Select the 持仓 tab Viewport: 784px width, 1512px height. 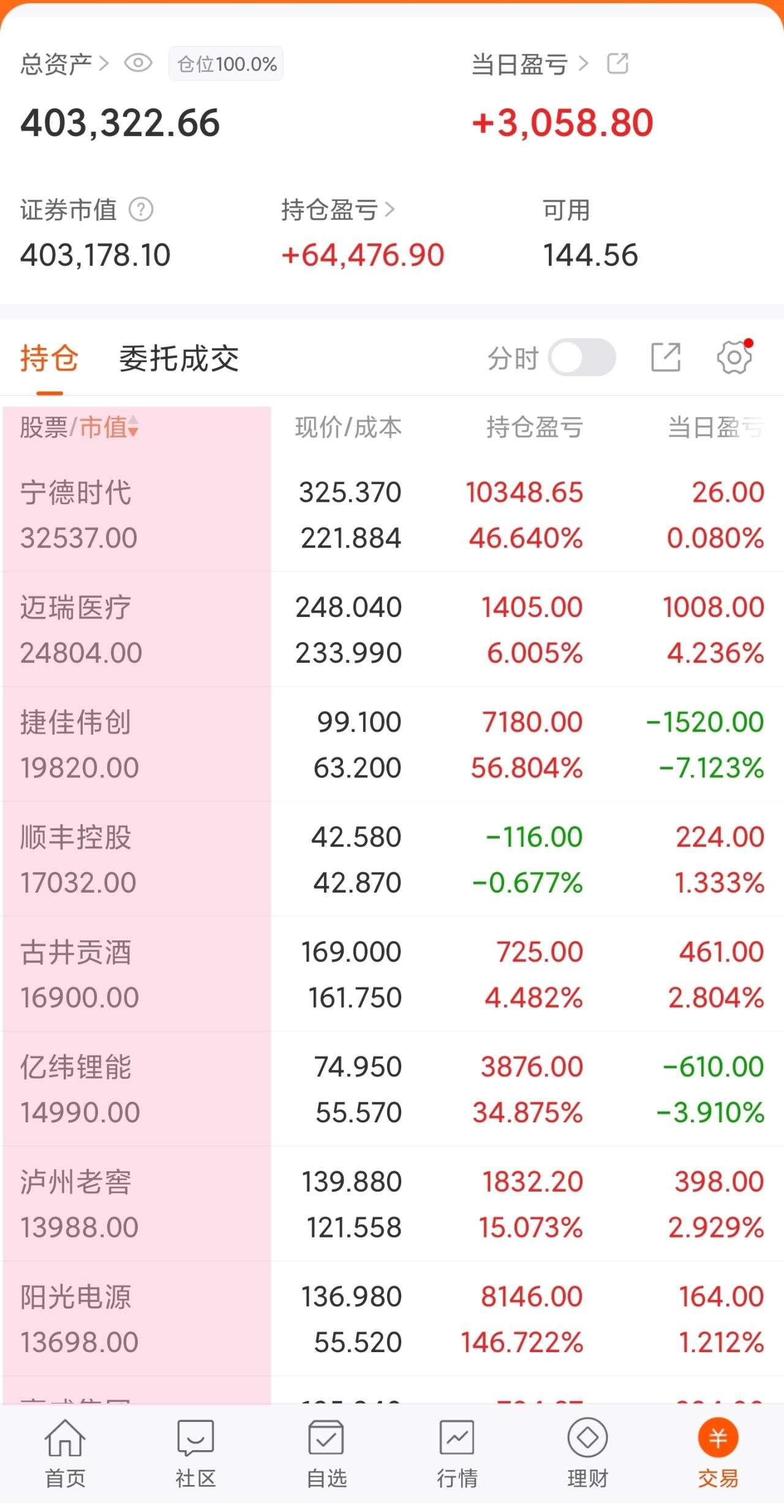pos(48,358)
